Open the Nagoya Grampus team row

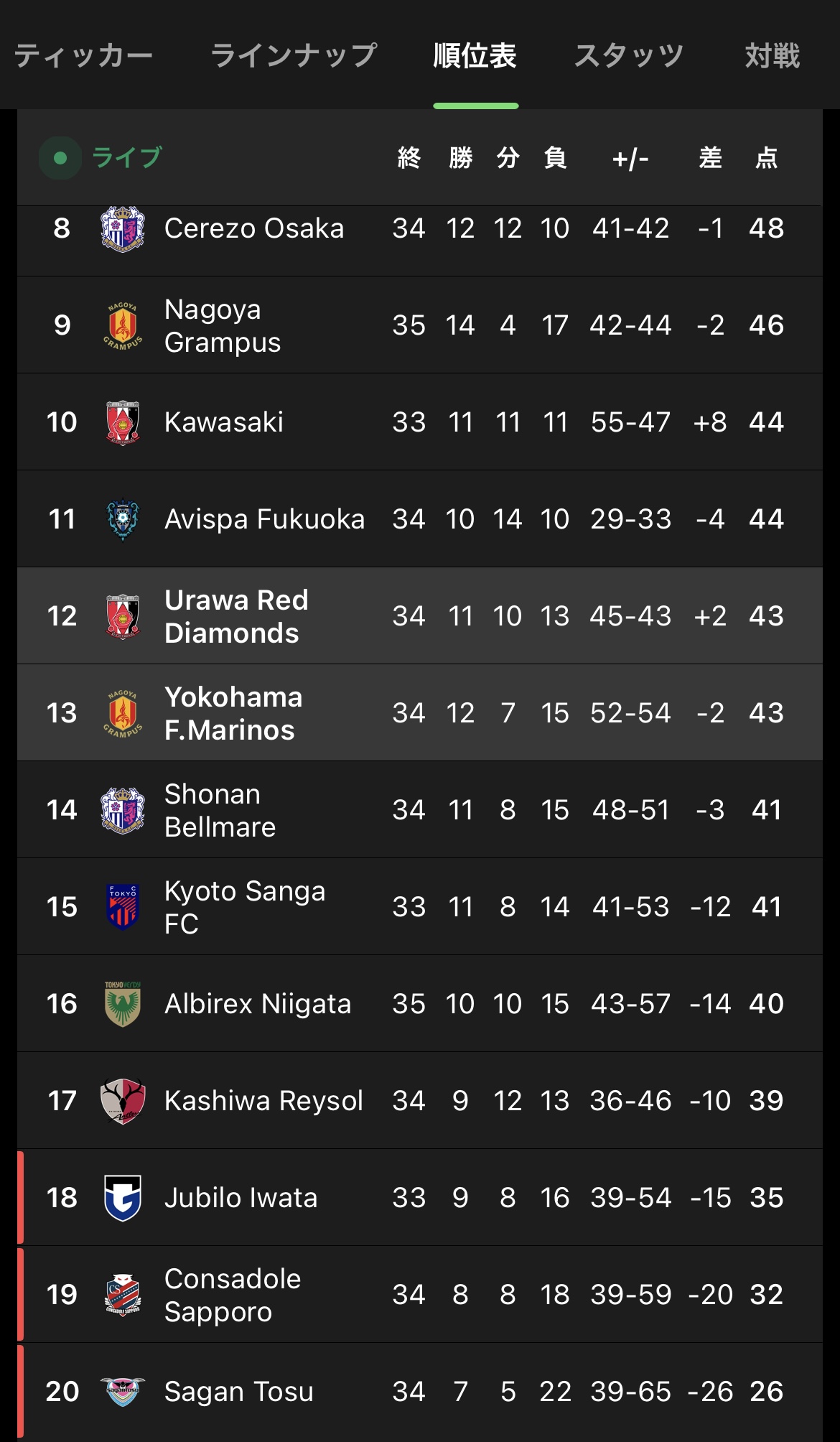click(x=419, y=325)
